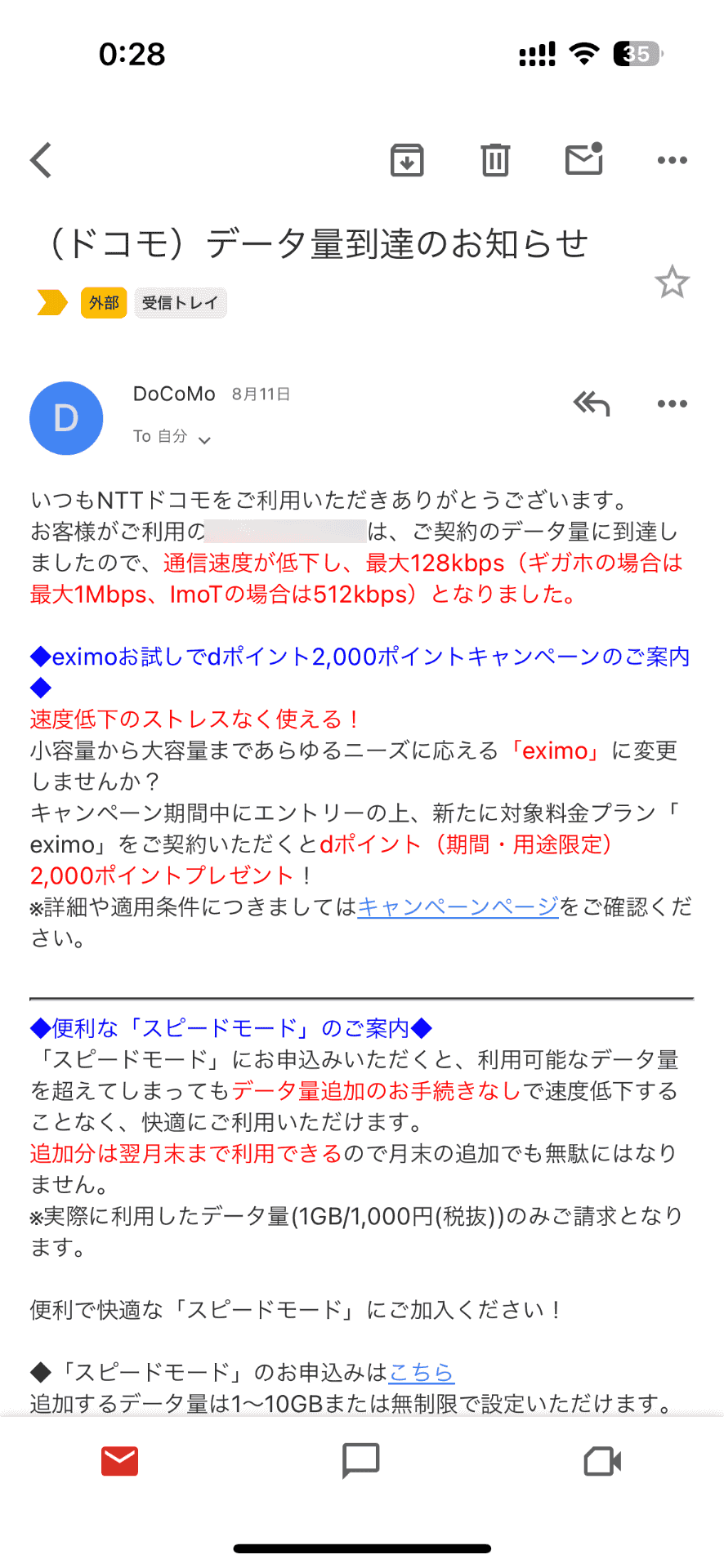
Task: Reply to the DoCoMo message
Action: 592,403
